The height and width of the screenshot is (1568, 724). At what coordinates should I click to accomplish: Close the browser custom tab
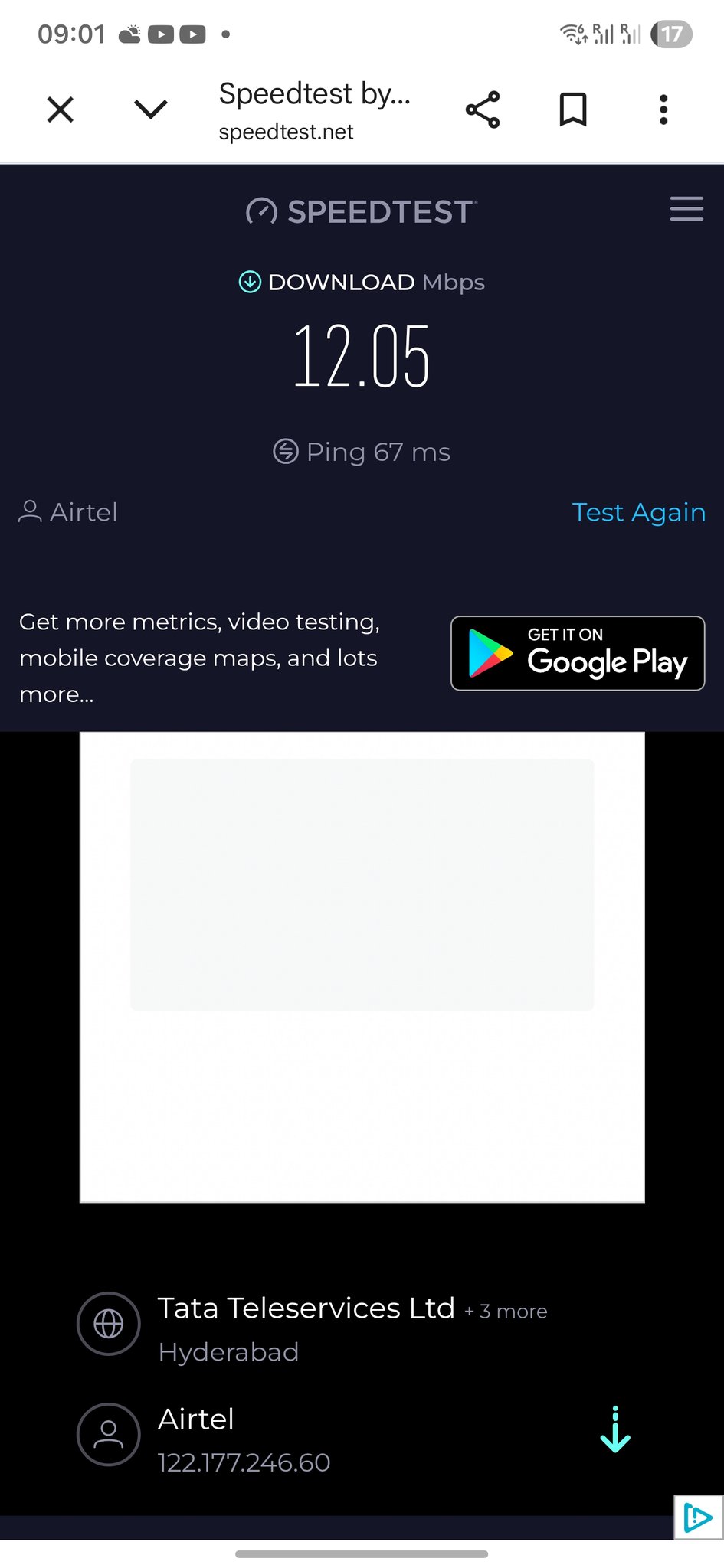click(x=60, y=109)
